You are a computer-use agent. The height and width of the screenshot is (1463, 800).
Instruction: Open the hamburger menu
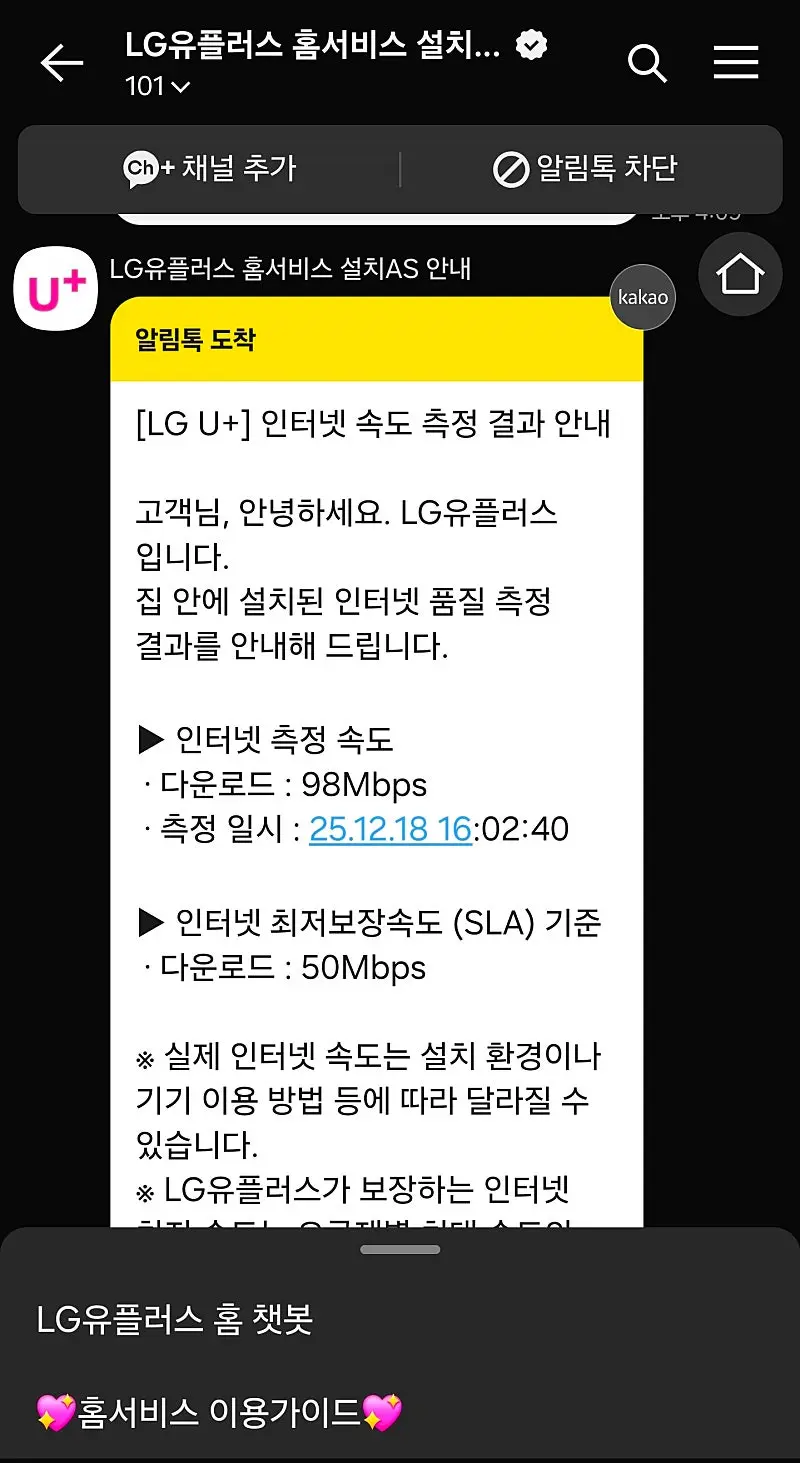[x=736, y=63]
